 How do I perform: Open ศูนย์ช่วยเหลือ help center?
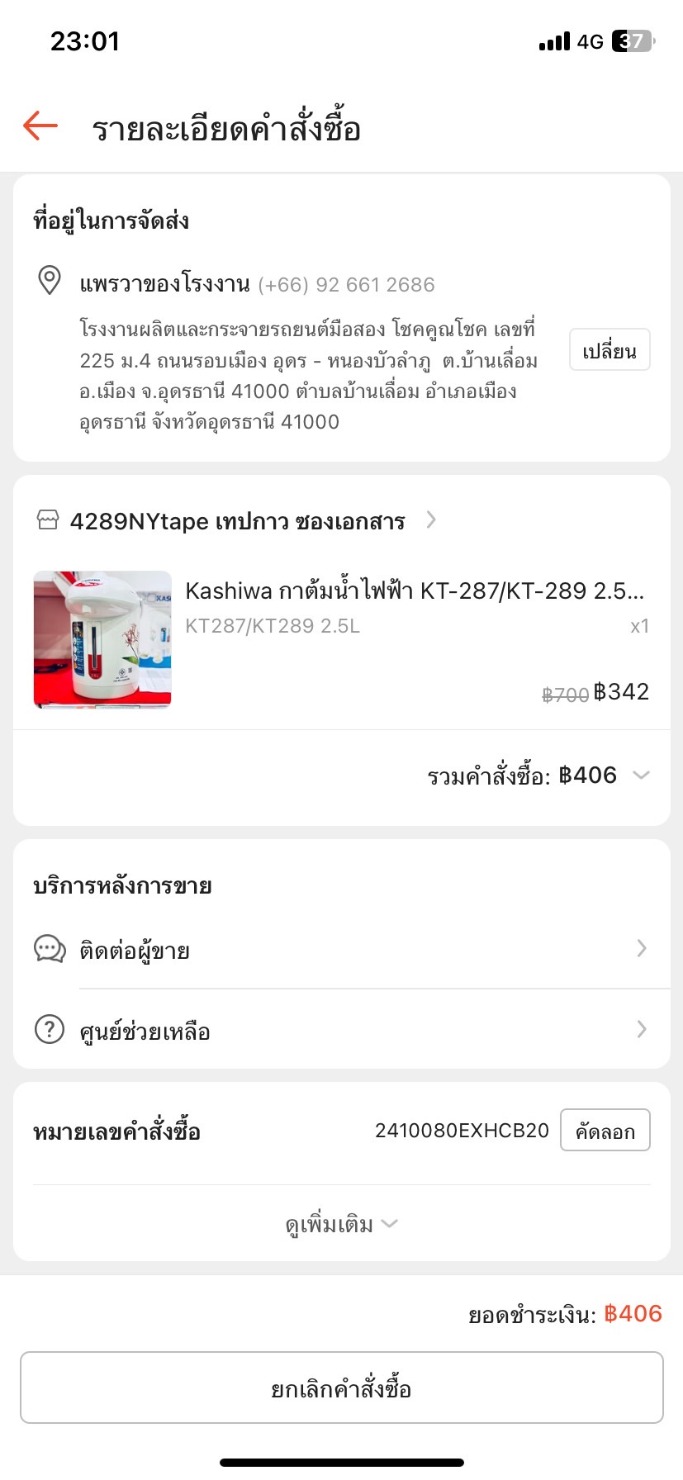coord(340,1030)
